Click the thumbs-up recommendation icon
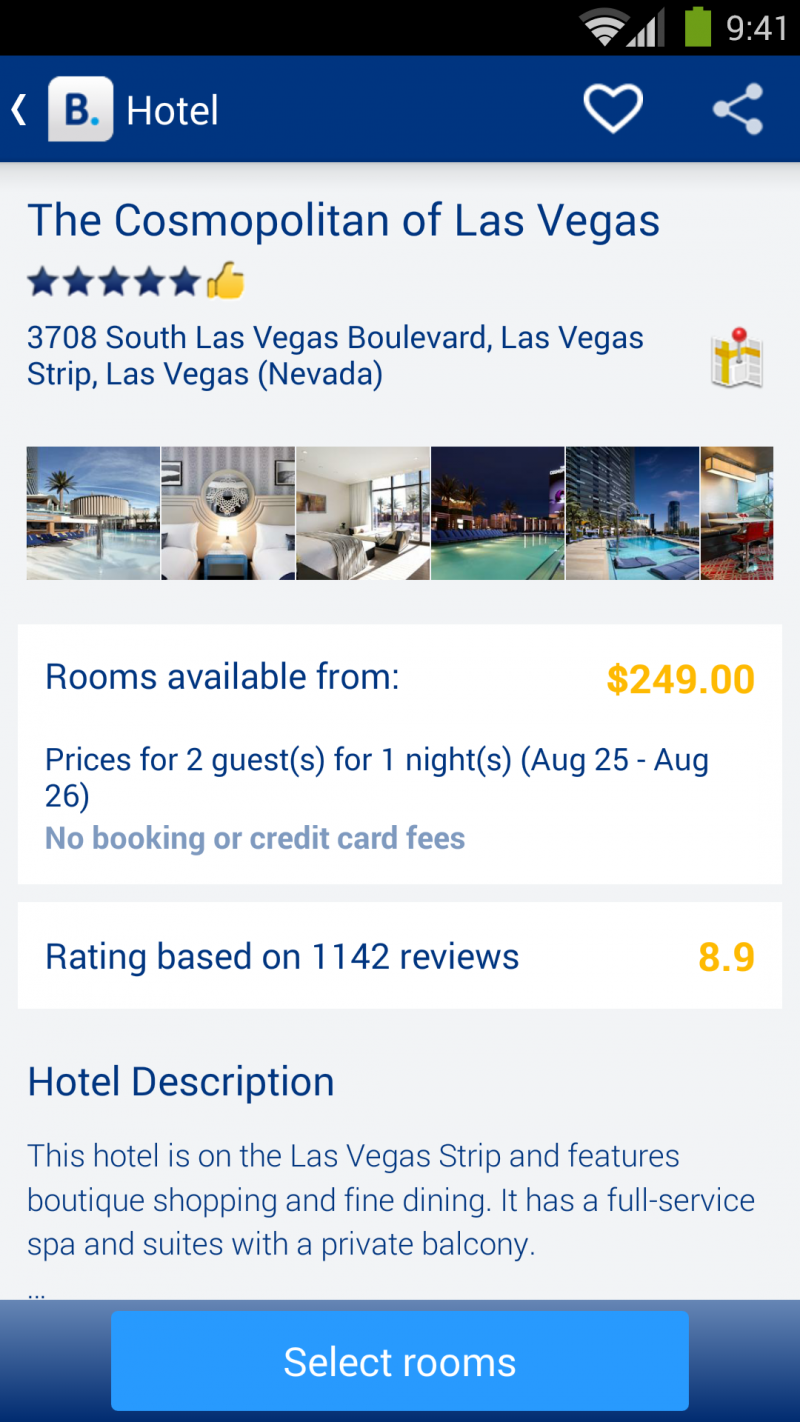Image resolution: width=800 pixels, height=1422 pixels. coord(225,281)
